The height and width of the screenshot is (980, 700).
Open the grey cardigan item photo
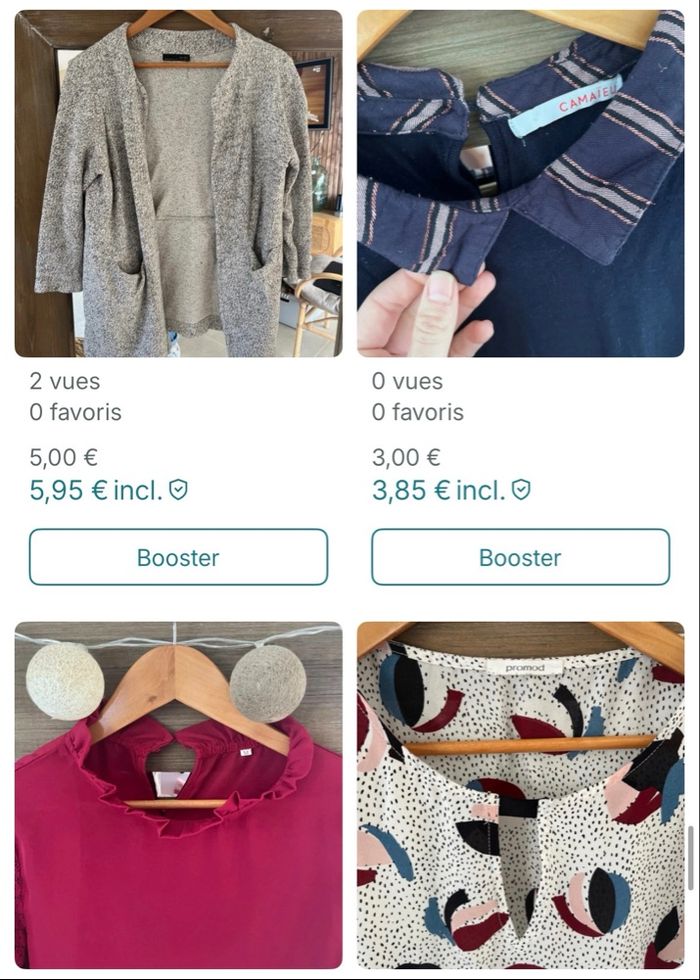pos(178,183)
